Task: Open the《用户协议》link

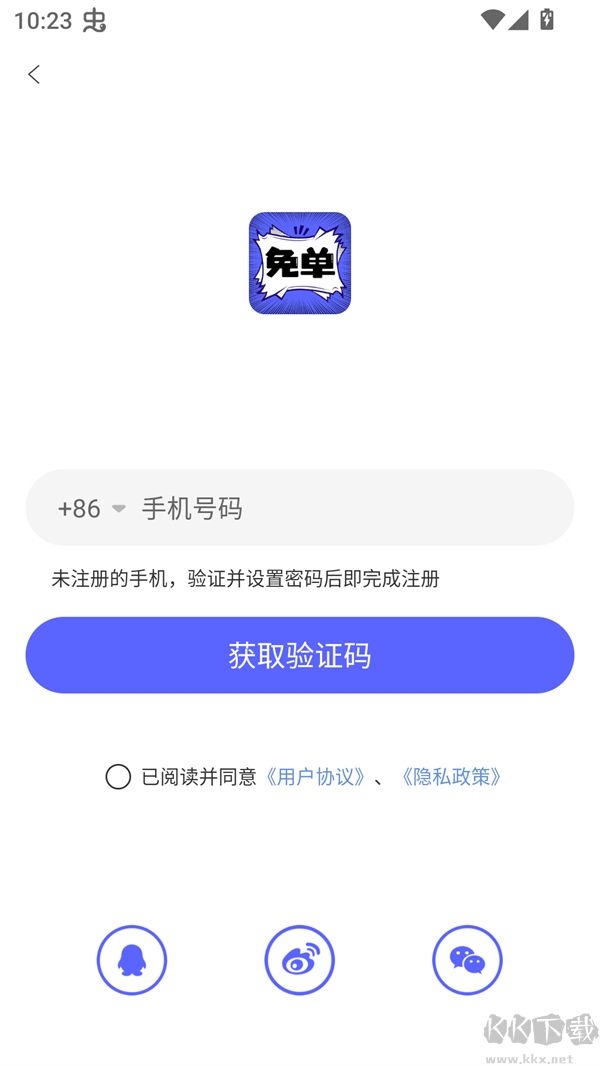Action: (x=315, y=777)
